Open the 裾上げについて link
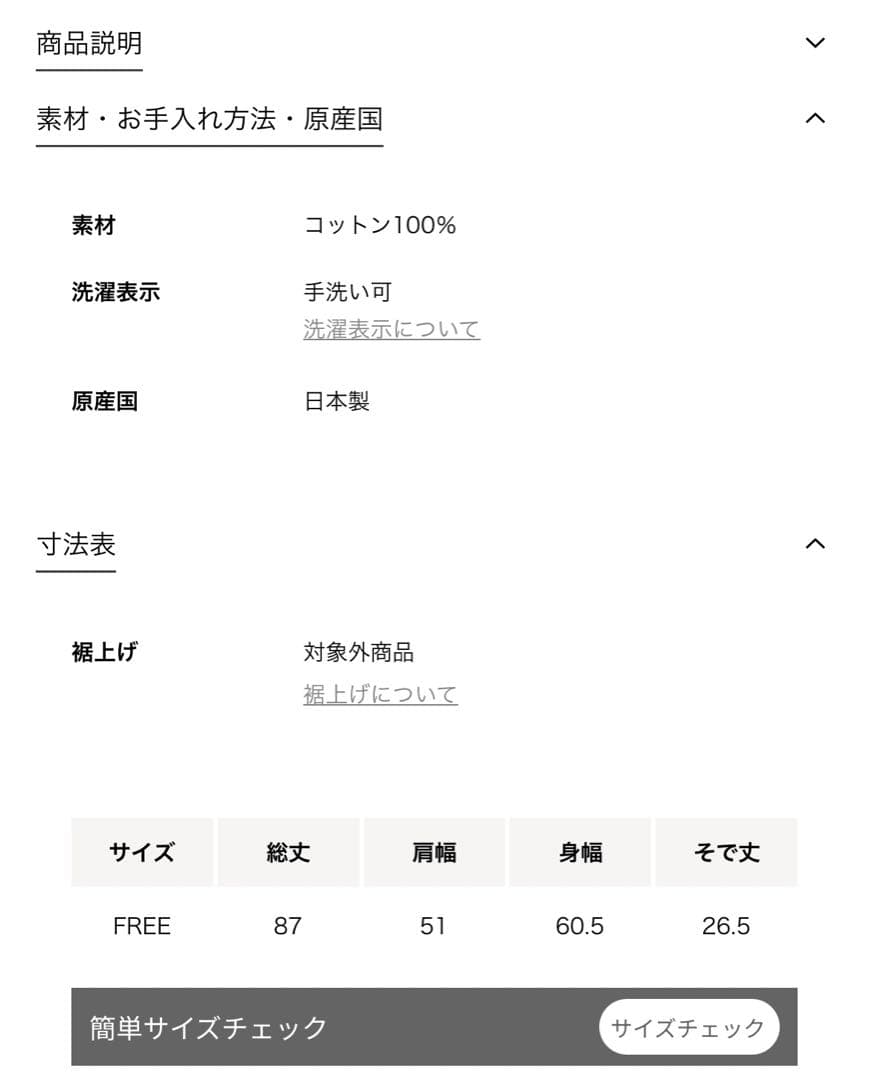The height and width of the screenshot is (1080, 870). tap(380, 694)
